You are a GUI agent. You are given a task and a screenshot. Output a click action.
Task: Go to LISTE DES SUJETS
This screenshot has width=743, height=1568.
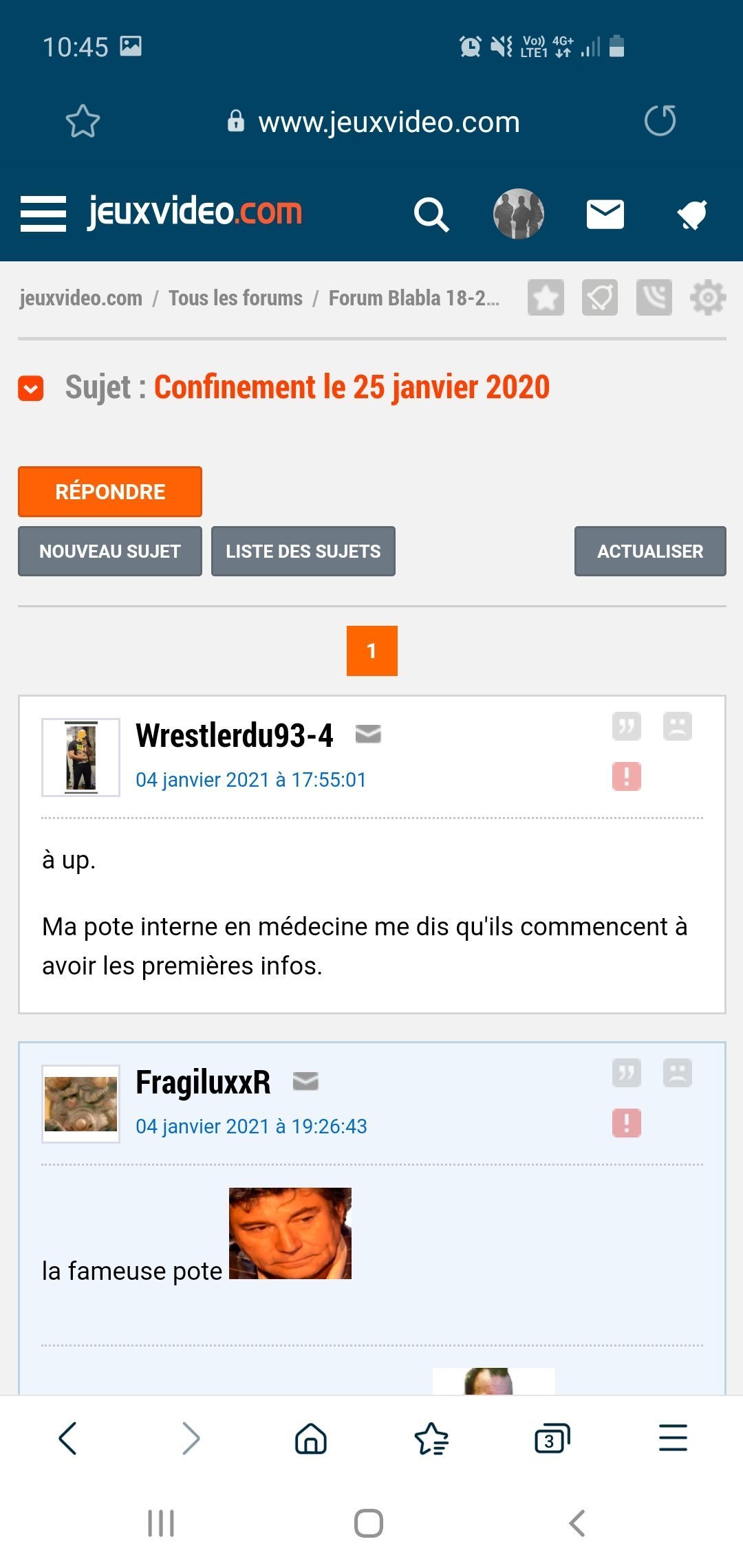(x=303, y=551)
